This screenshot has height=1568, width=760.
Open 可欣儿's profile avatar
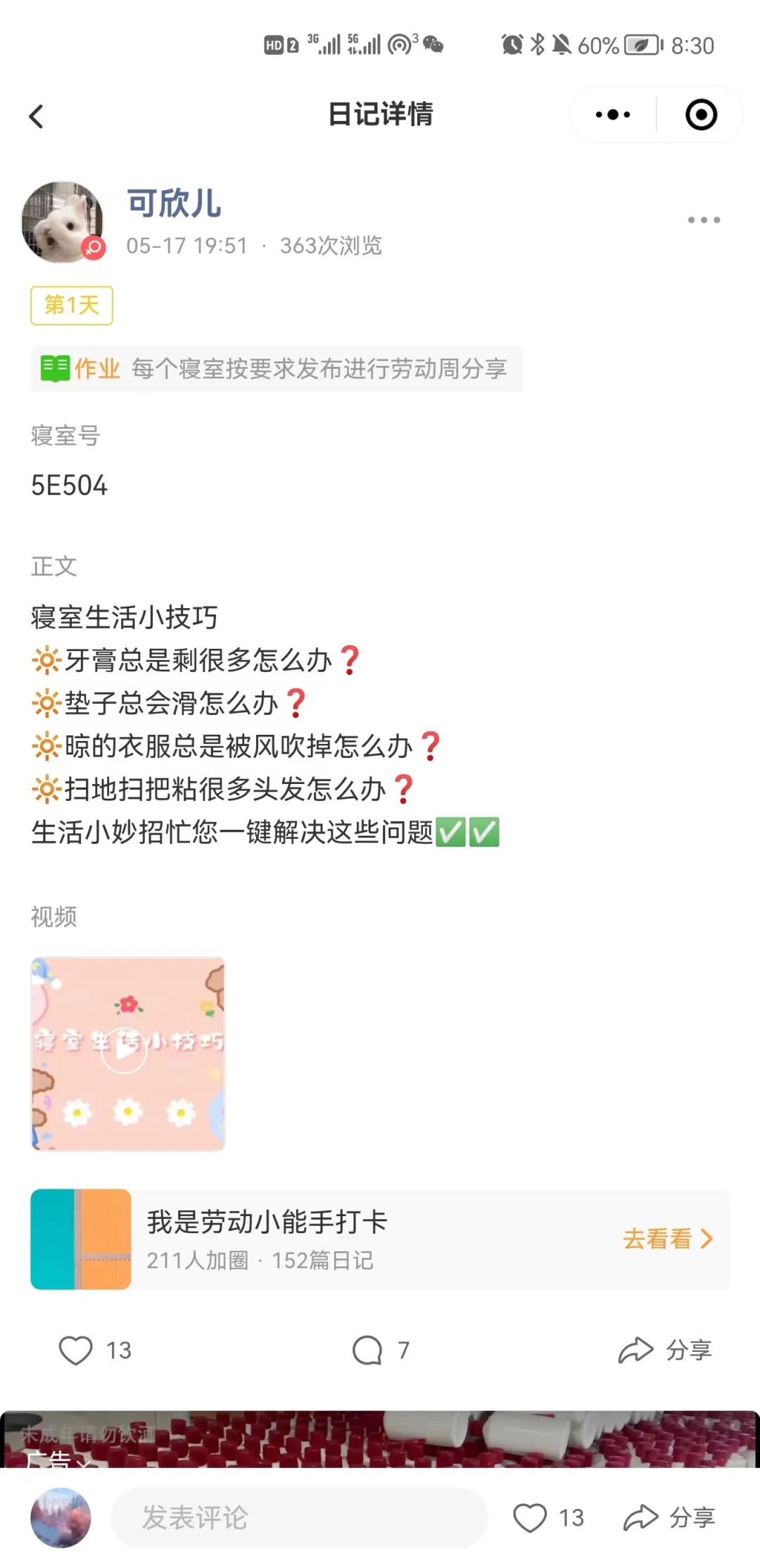coord(63,222)
